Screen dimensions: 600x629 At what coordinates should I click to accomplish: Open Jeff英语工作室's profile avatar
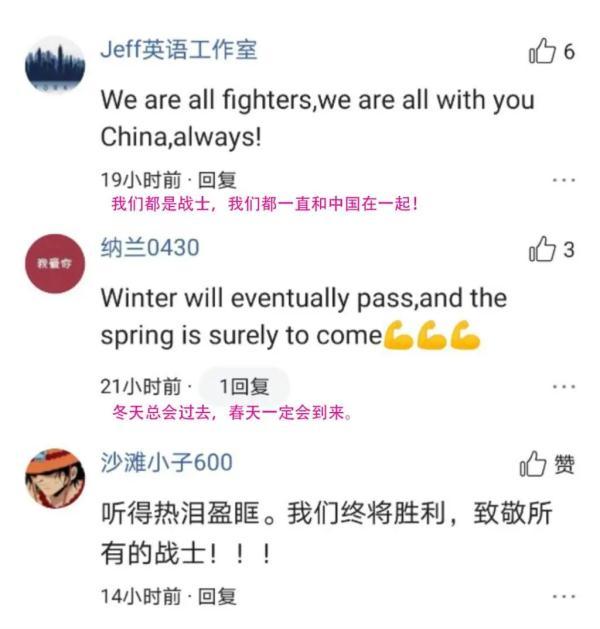click(x=55, y=66)
